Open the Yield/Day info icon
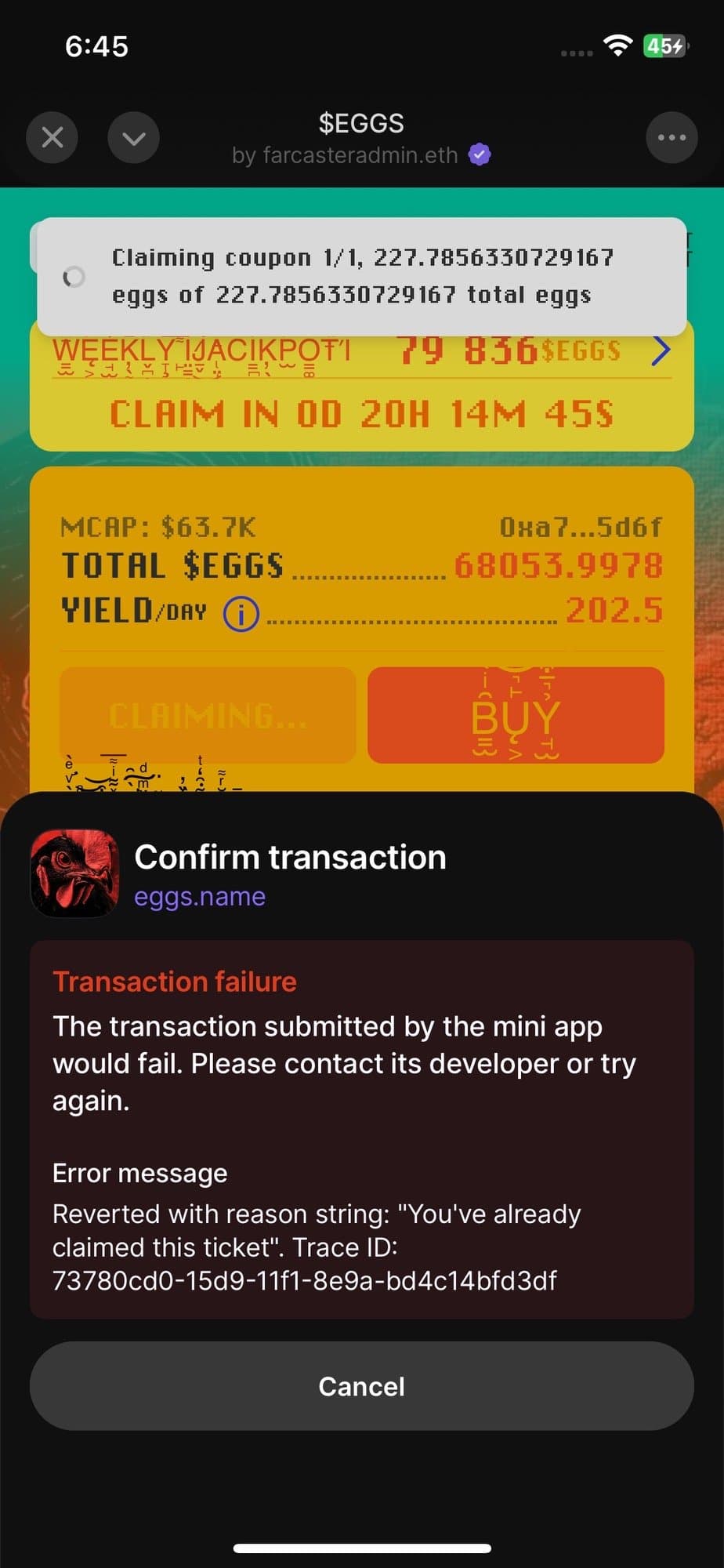The height and width of the screenshot is (1568, 724). [241, 614]
